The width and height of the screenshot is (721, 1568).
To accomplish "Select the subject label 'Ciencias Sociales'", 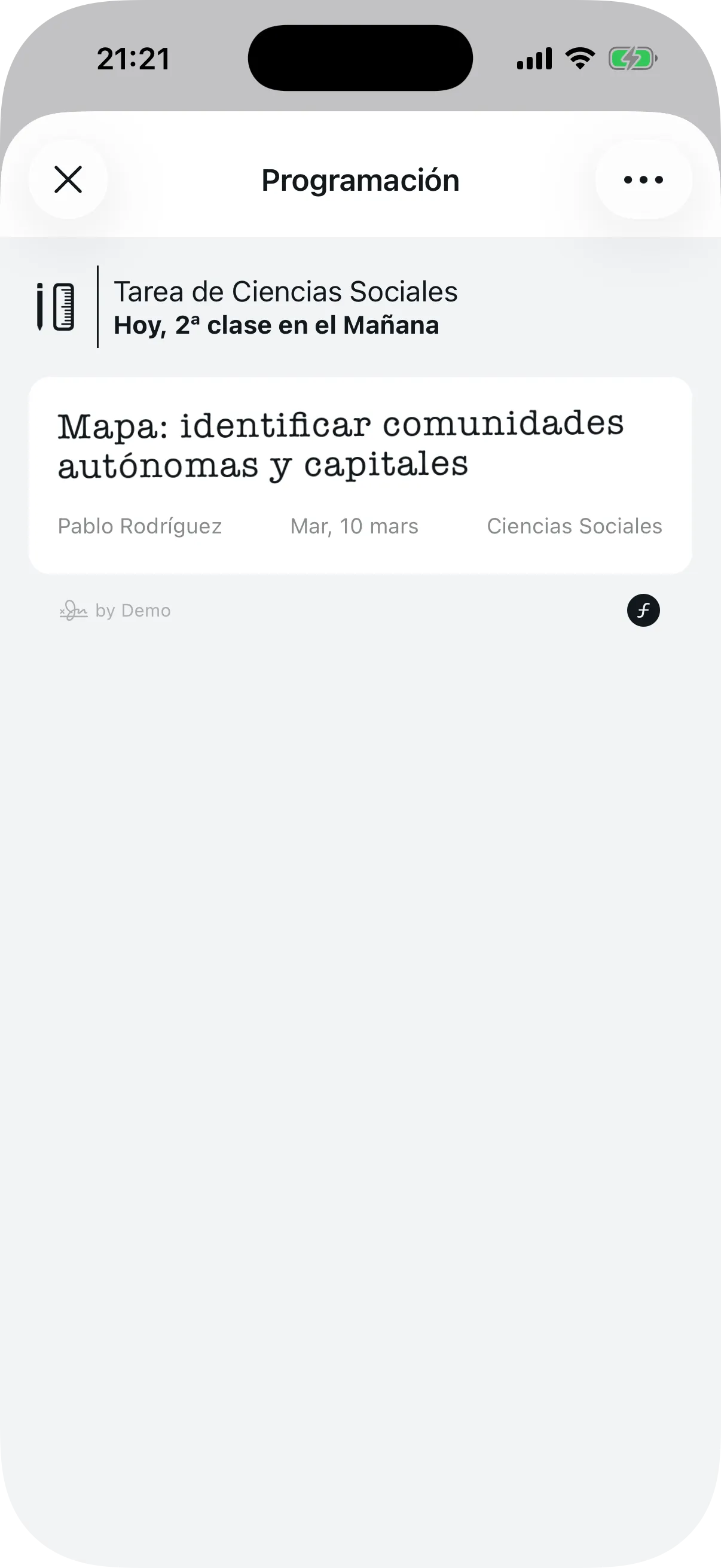I will [575, 526].
